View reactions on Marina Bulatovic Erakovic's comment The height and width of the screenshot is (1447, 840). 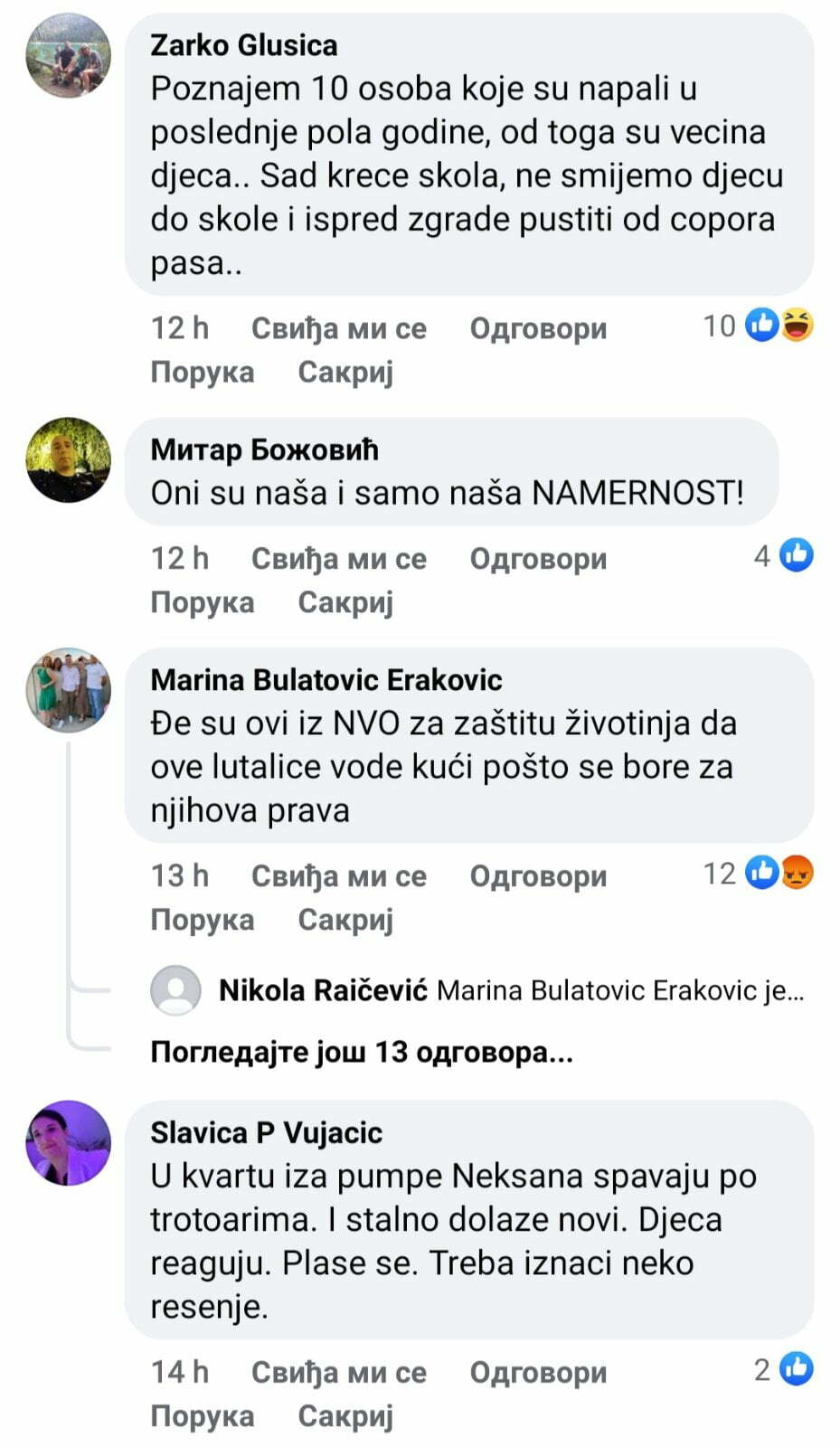760,873
